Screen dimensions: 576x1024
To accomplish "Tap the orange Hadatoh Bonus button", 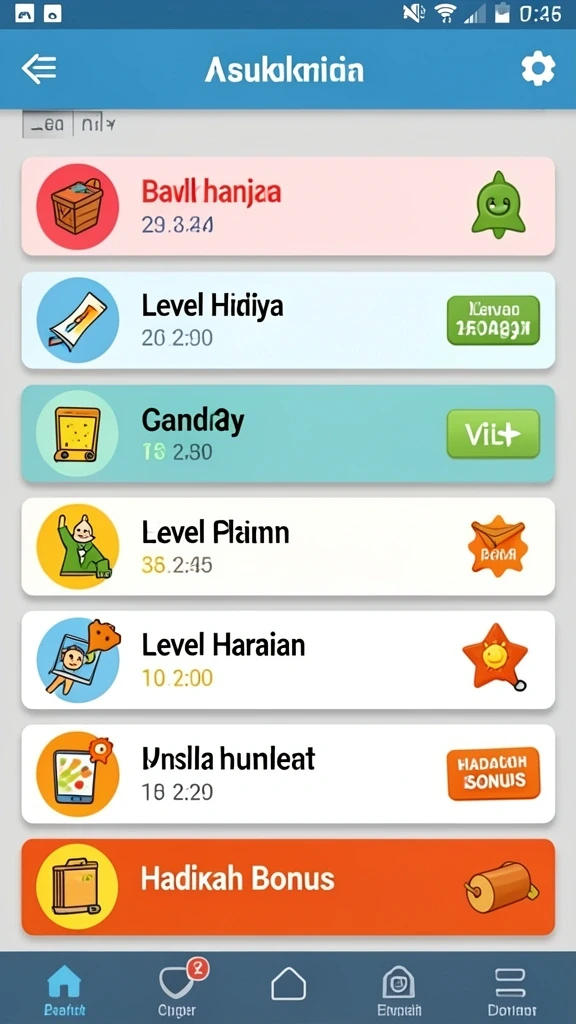I will click(x=494, y=773).
